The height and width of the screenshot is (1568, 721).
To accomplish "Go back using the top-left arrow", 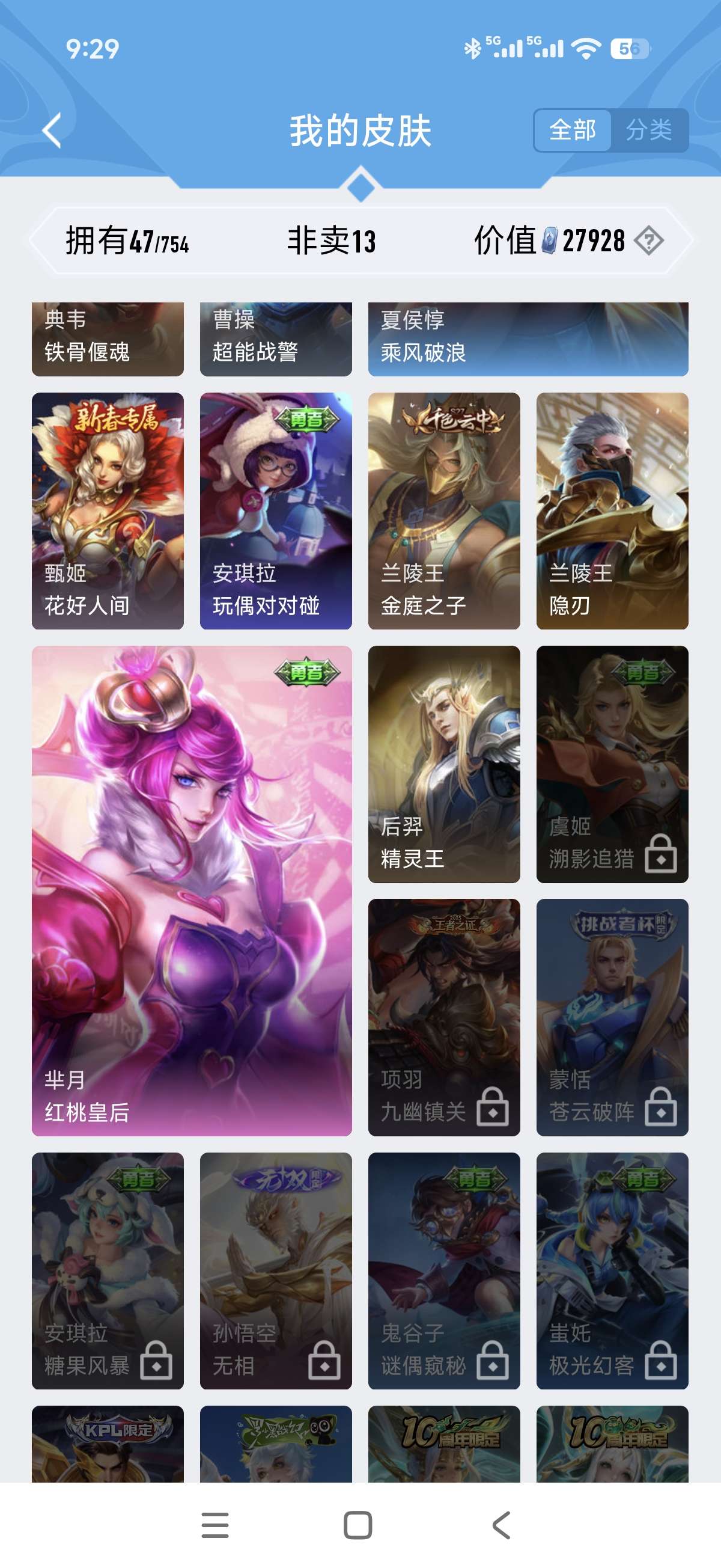I will (52, 130).
